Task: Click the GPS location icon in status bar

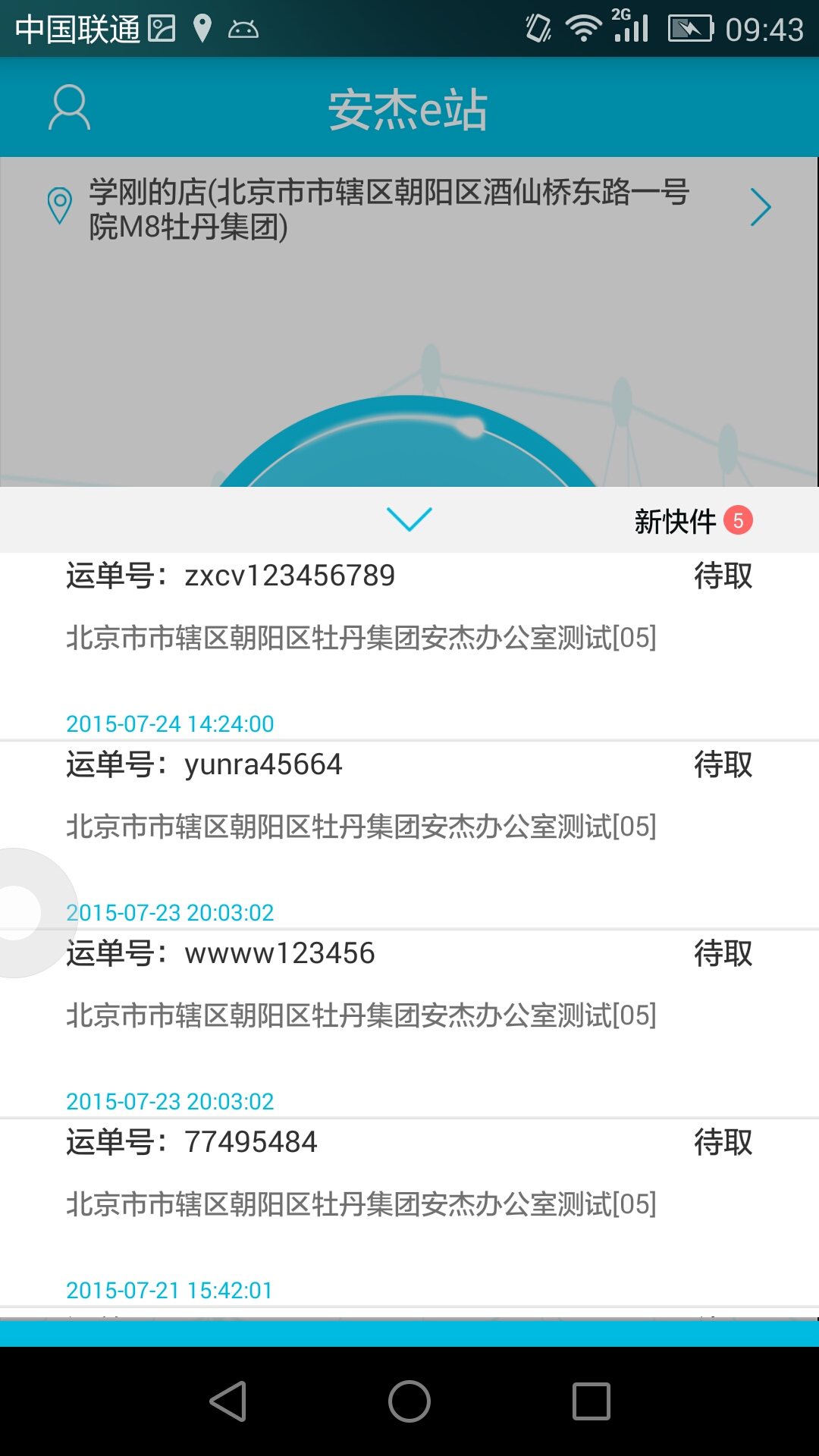Action: coord(201,28)
